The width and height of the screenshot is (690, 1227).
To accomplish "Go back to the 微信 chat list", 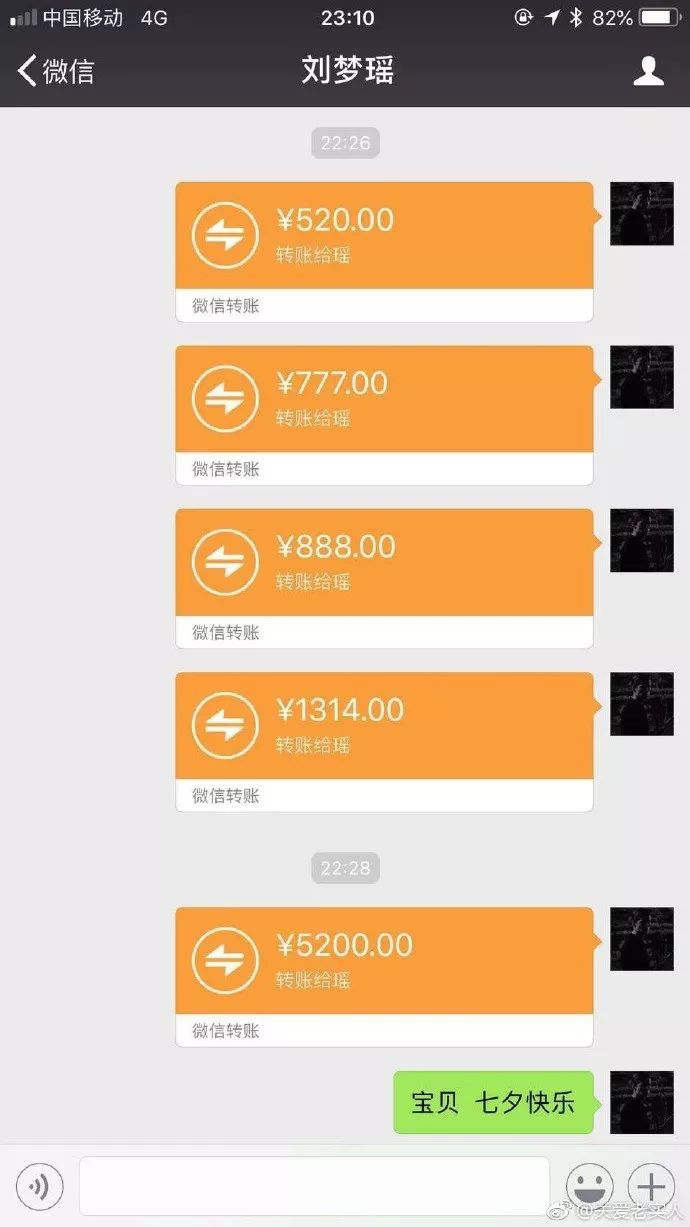I will coord(57,71).
